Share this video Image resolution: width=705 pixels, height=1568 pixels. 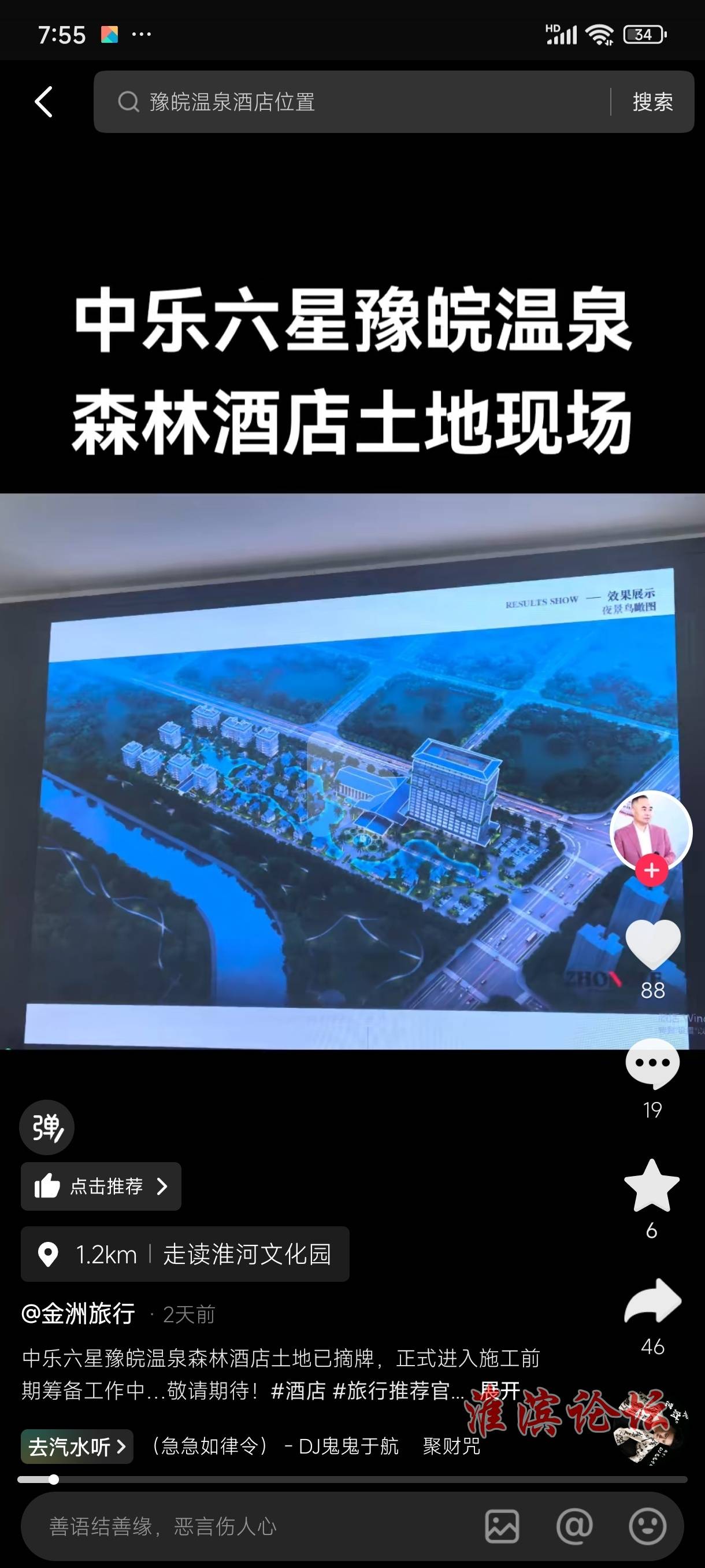pos(652,1301)
